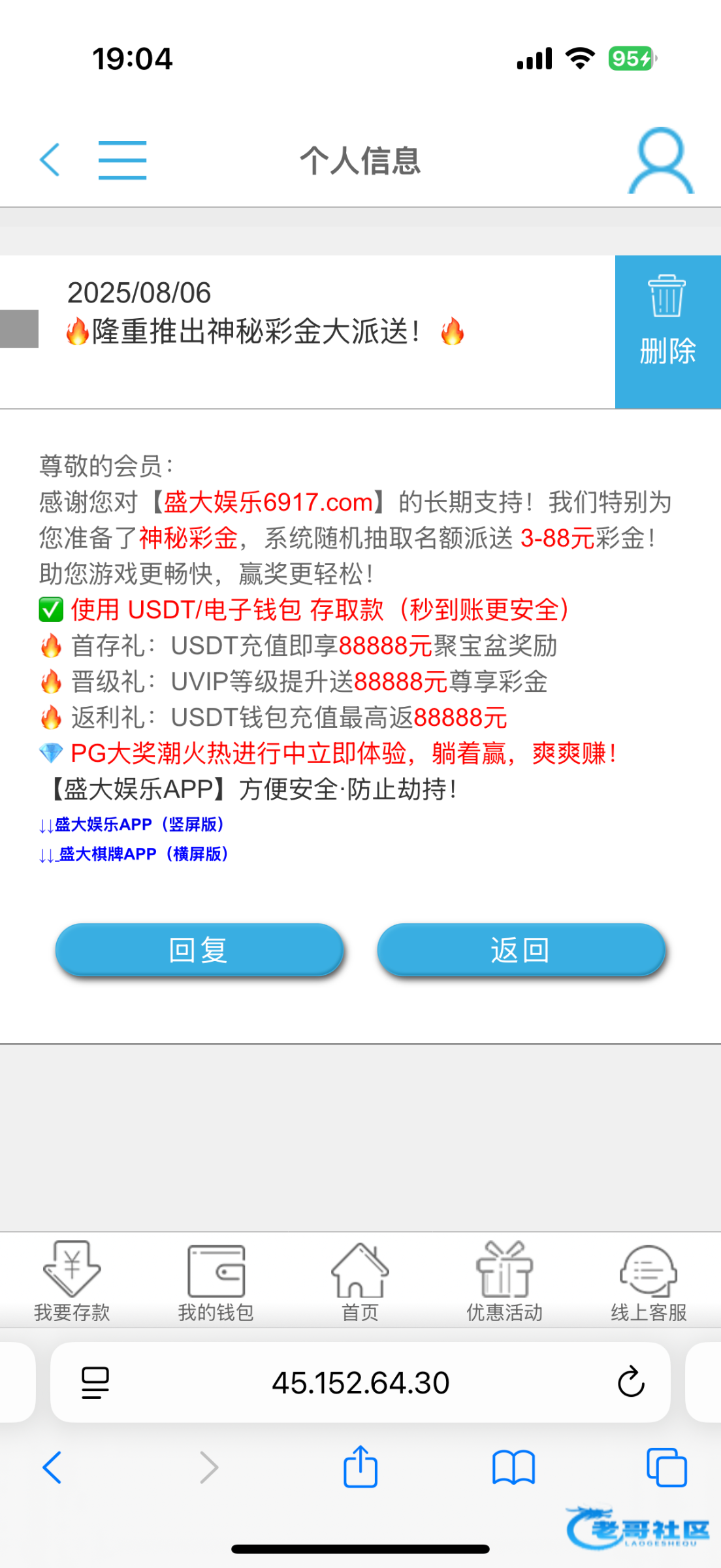721x1568 pixels.
Task: Open 我的钱包 wallet tab
Action: click(216, 1281)
